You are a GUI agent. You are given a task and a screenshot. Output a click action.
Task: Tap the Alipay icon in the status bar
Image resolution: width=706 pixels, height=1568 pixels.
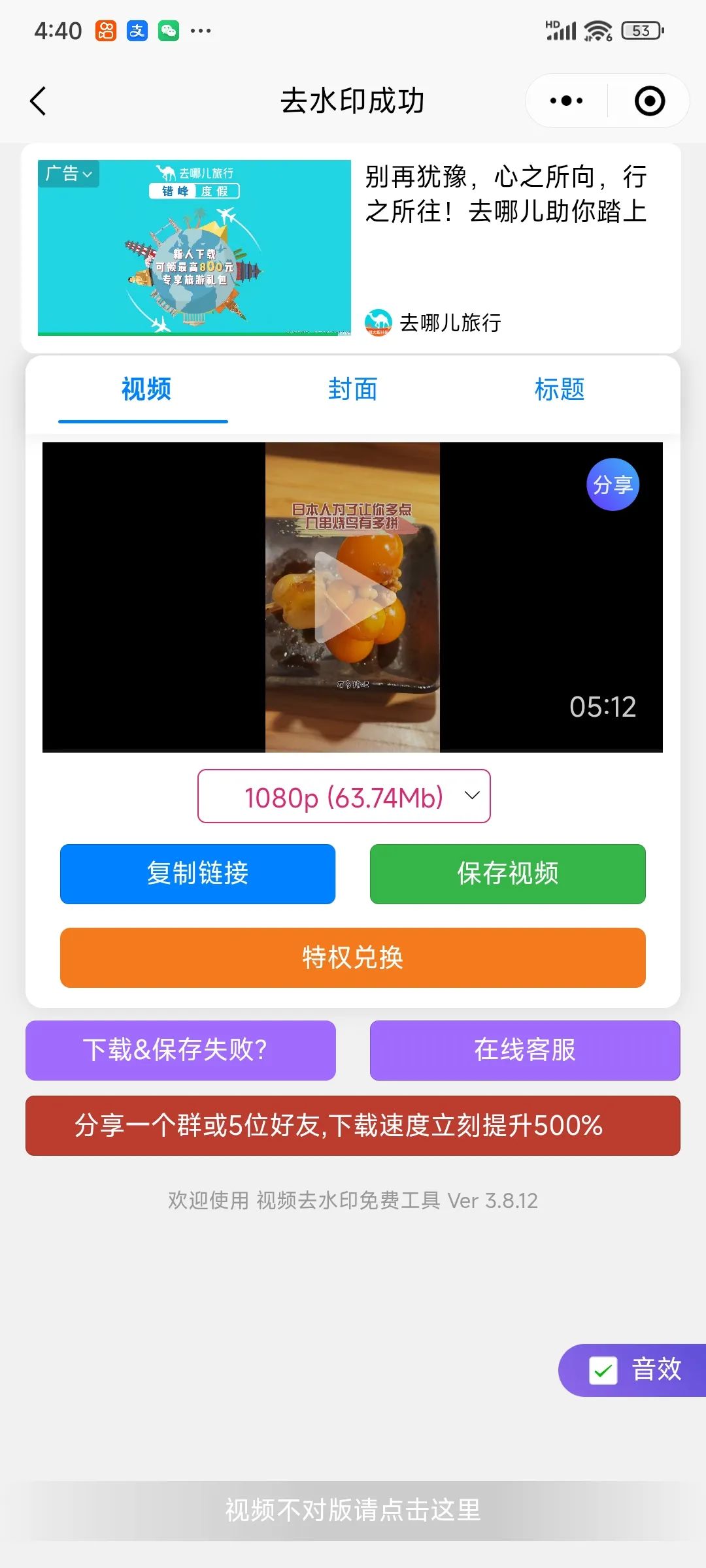[x=138, y=29]
